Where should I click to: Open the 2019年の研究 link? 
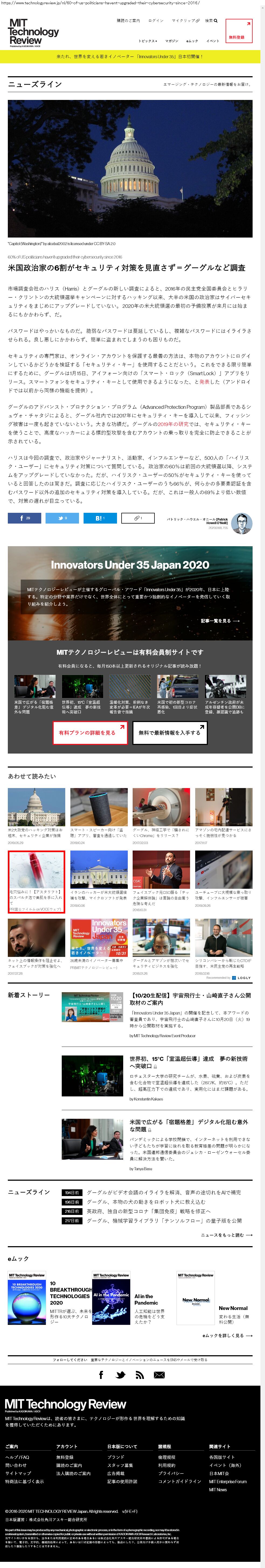click(x=174, y=424)
